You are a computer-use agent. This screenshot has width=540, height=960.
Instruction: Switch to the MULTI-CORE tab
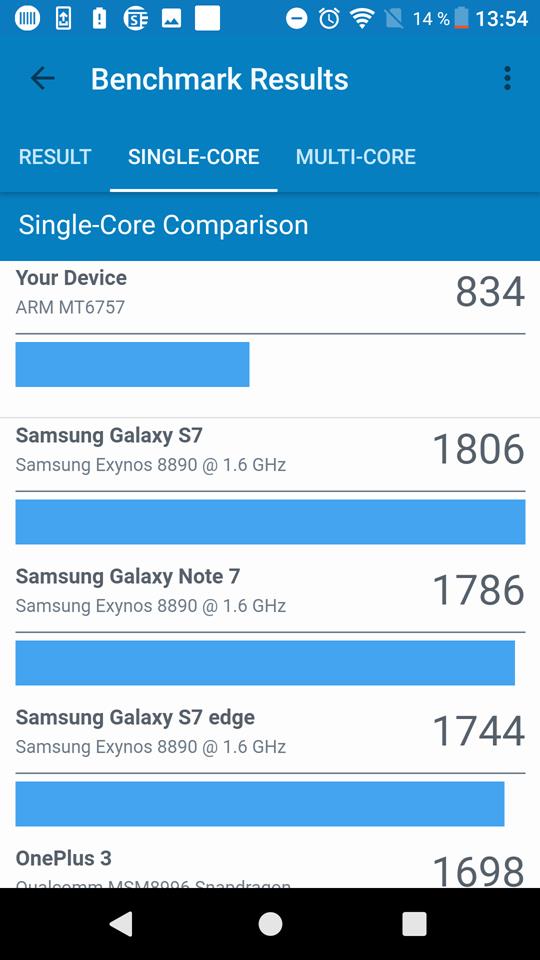pyautogui.click(x=356, y=157)
